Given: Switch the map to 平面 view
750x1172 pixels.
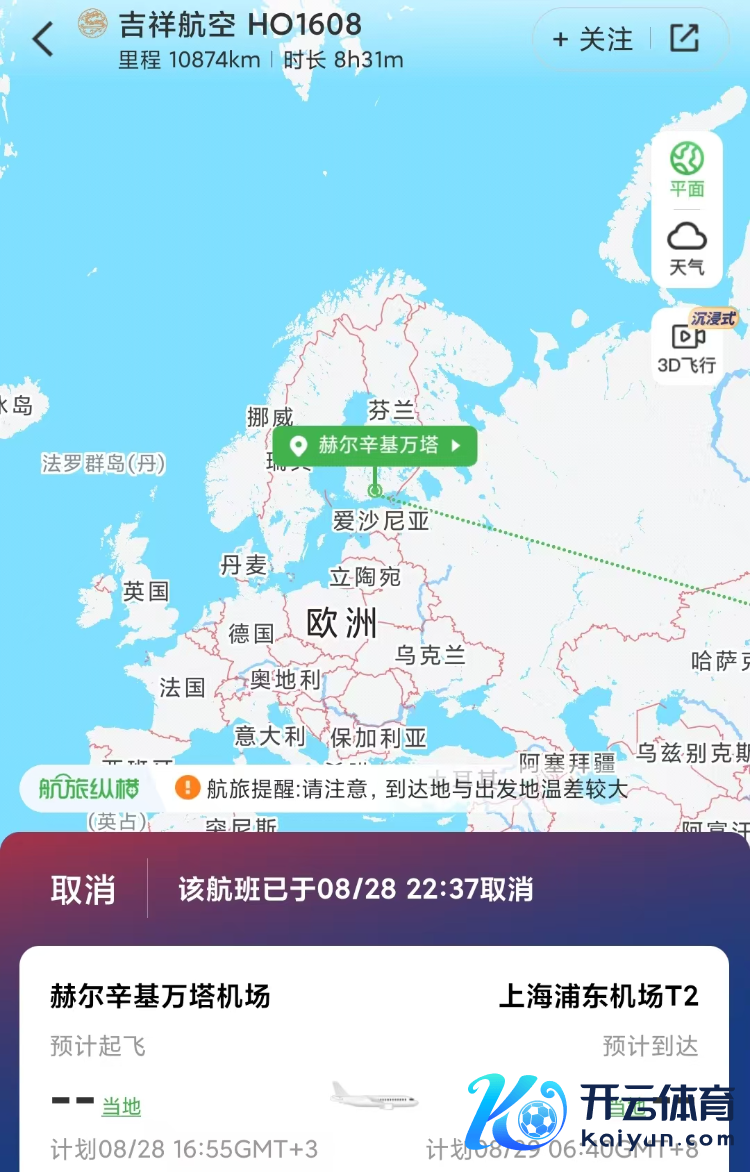Looking at the screenshot, I should [x=687, y=170].
